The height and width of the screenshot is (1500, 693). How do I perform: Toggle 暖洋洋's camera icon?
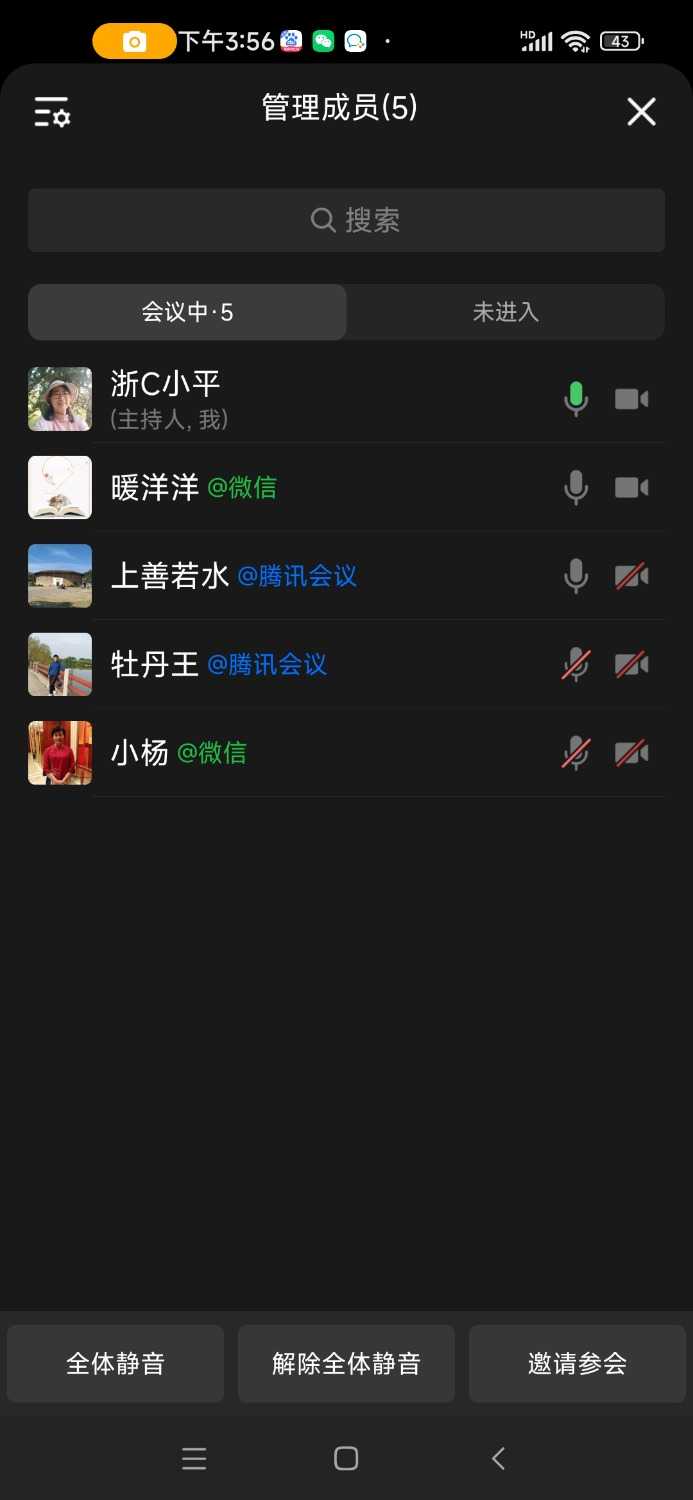[631, 488]
